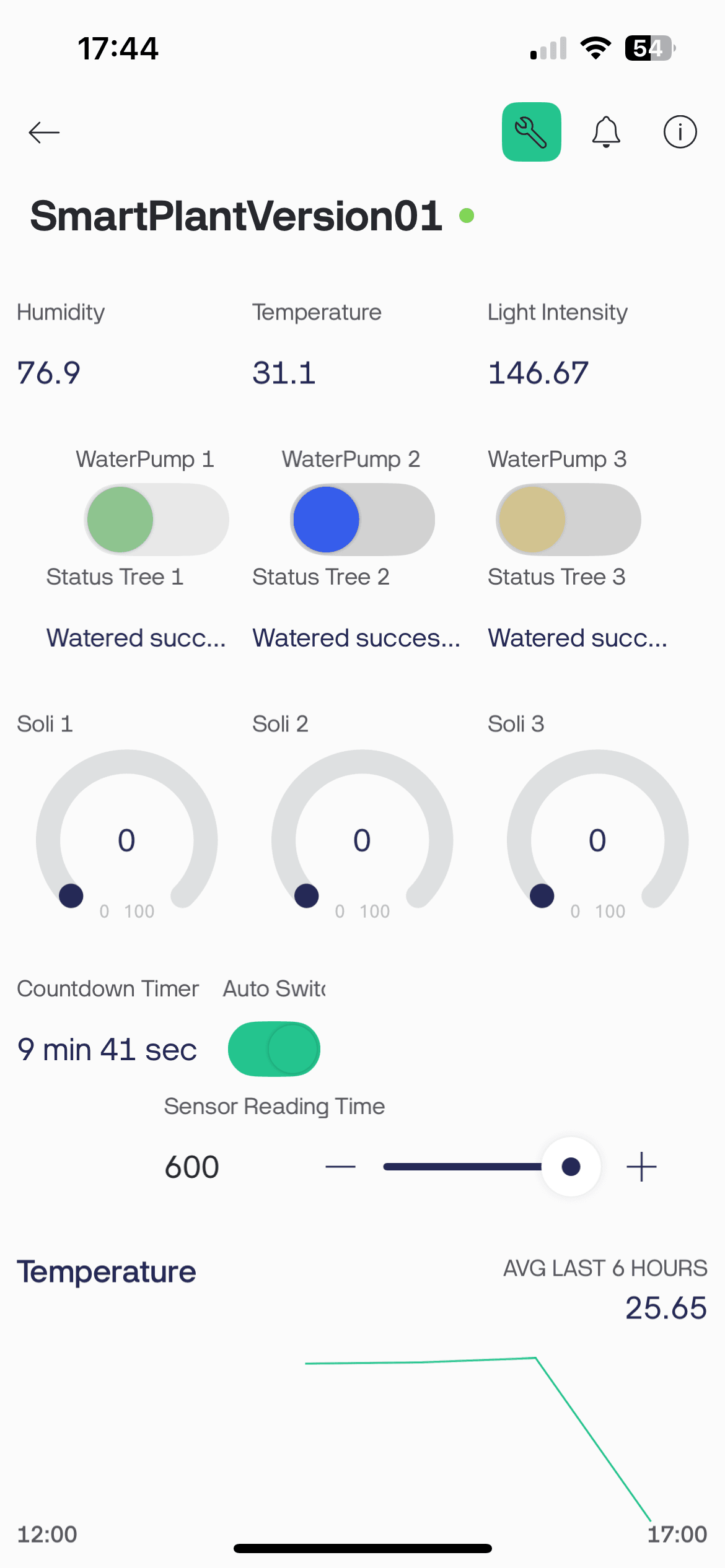
Task: Open the notifications bell
Action: click(606, 132)
